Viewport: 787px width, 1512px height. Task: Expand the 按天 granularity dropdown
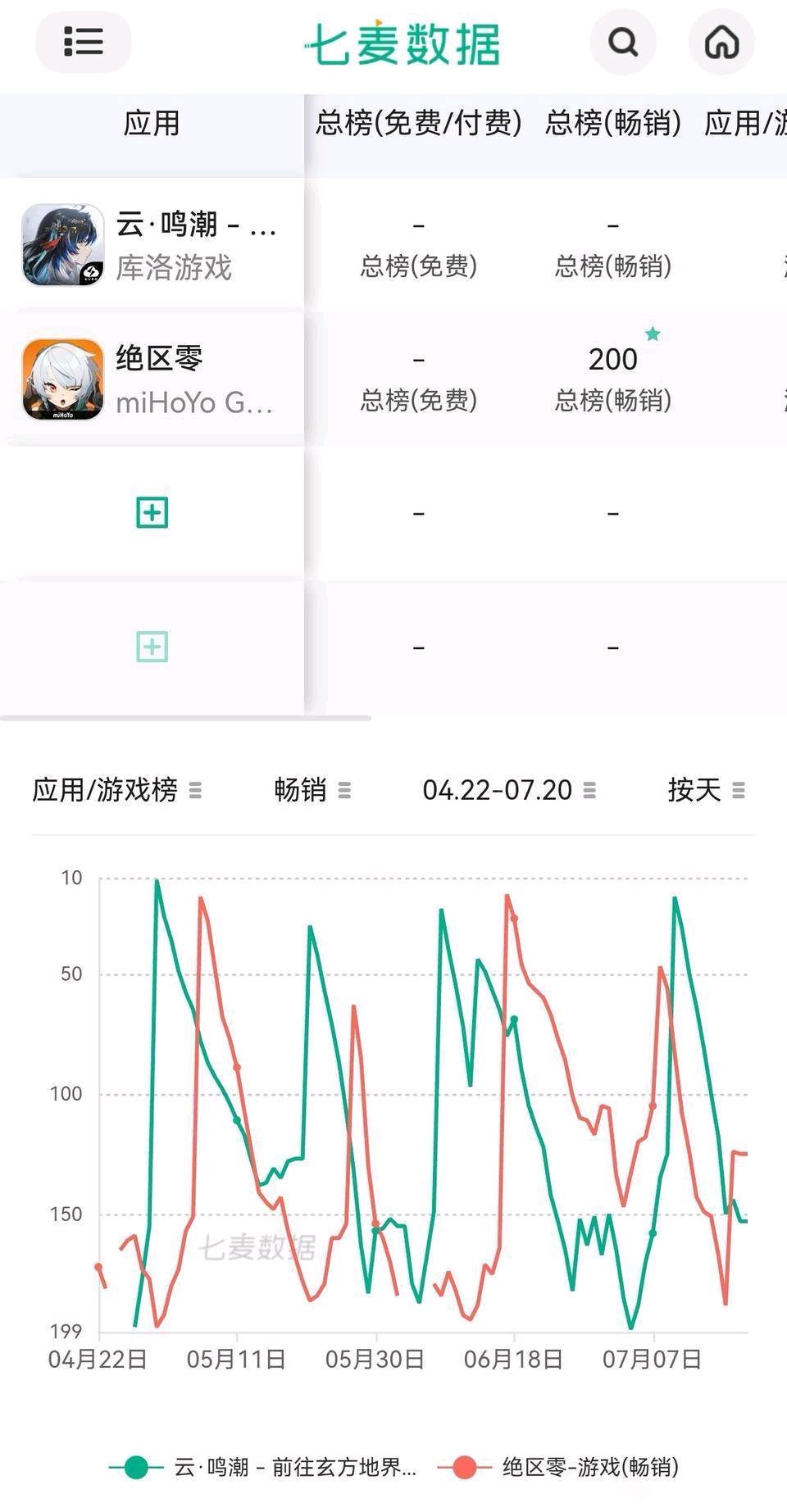pyautogui.click(x=706, y=790)
